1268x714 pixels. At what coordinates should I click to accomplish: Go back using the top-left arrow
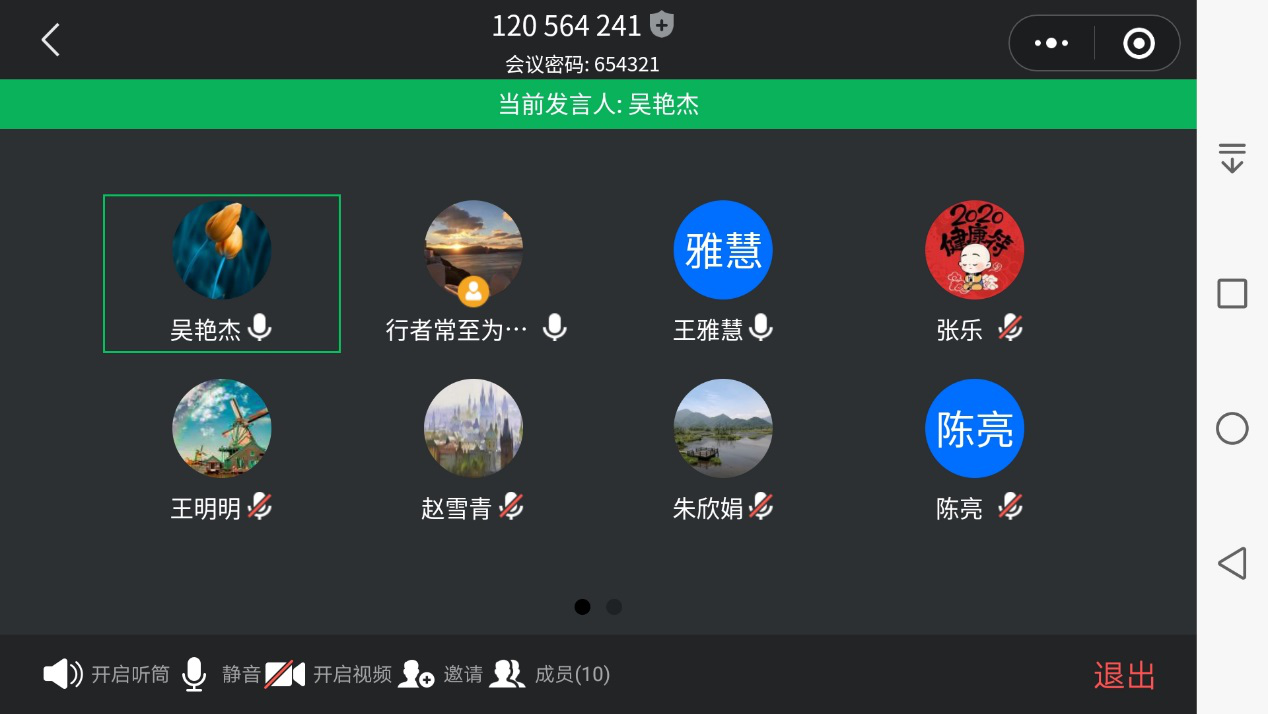pos(51,40)
